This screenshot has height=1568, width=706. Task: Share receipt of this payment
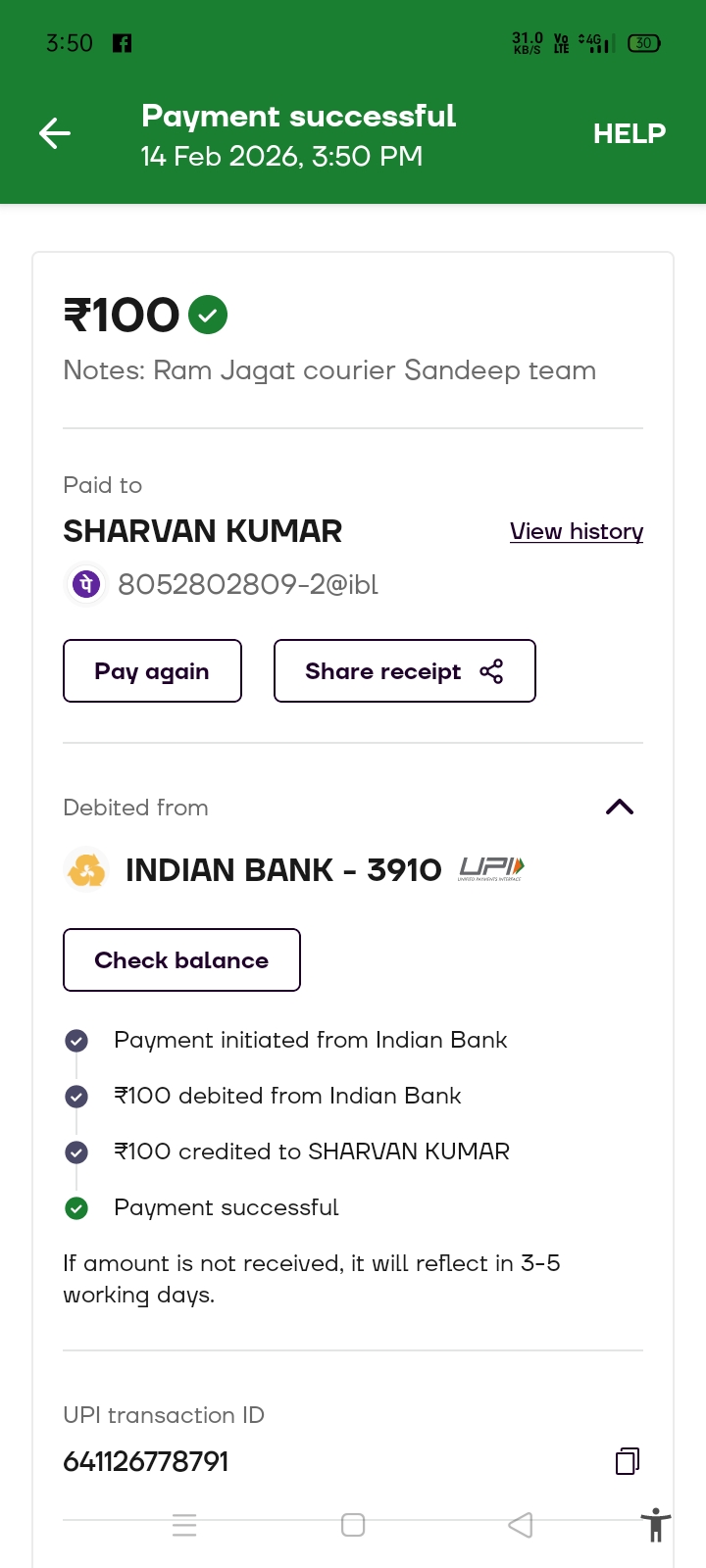coord(404,671)
